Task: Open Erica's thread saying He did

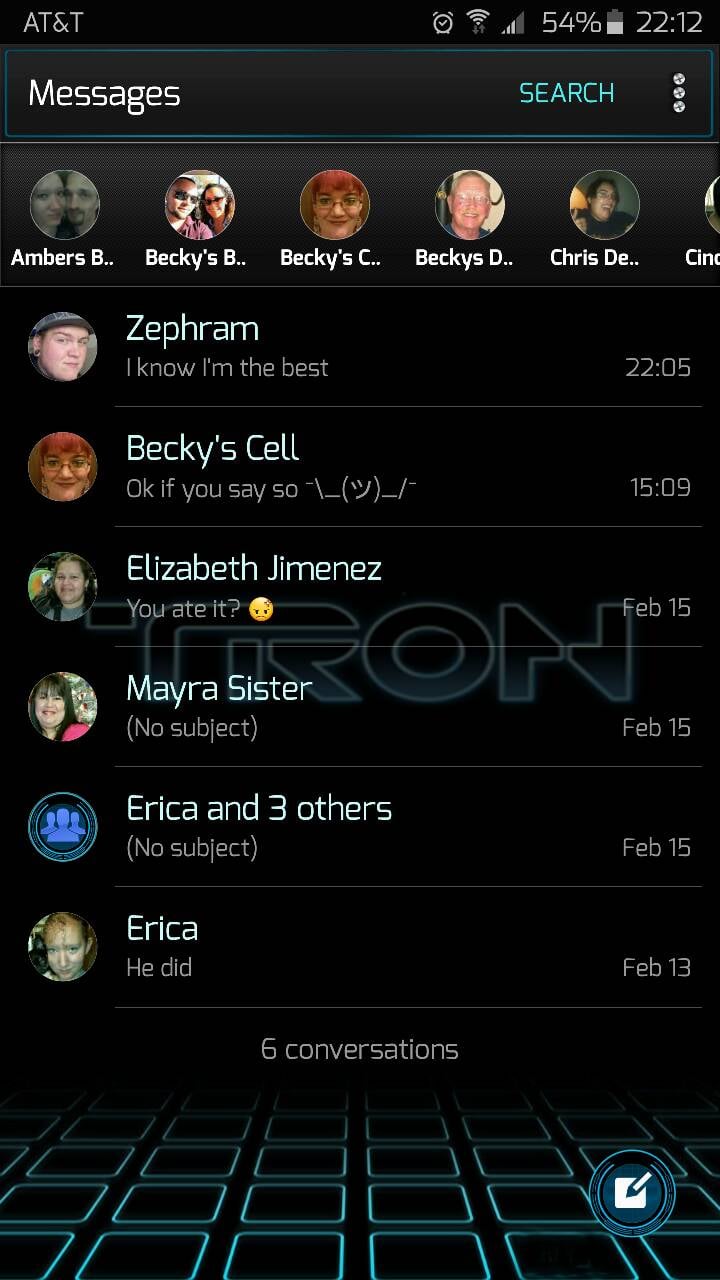Action: pyautogui.click(x=400, y=947)
